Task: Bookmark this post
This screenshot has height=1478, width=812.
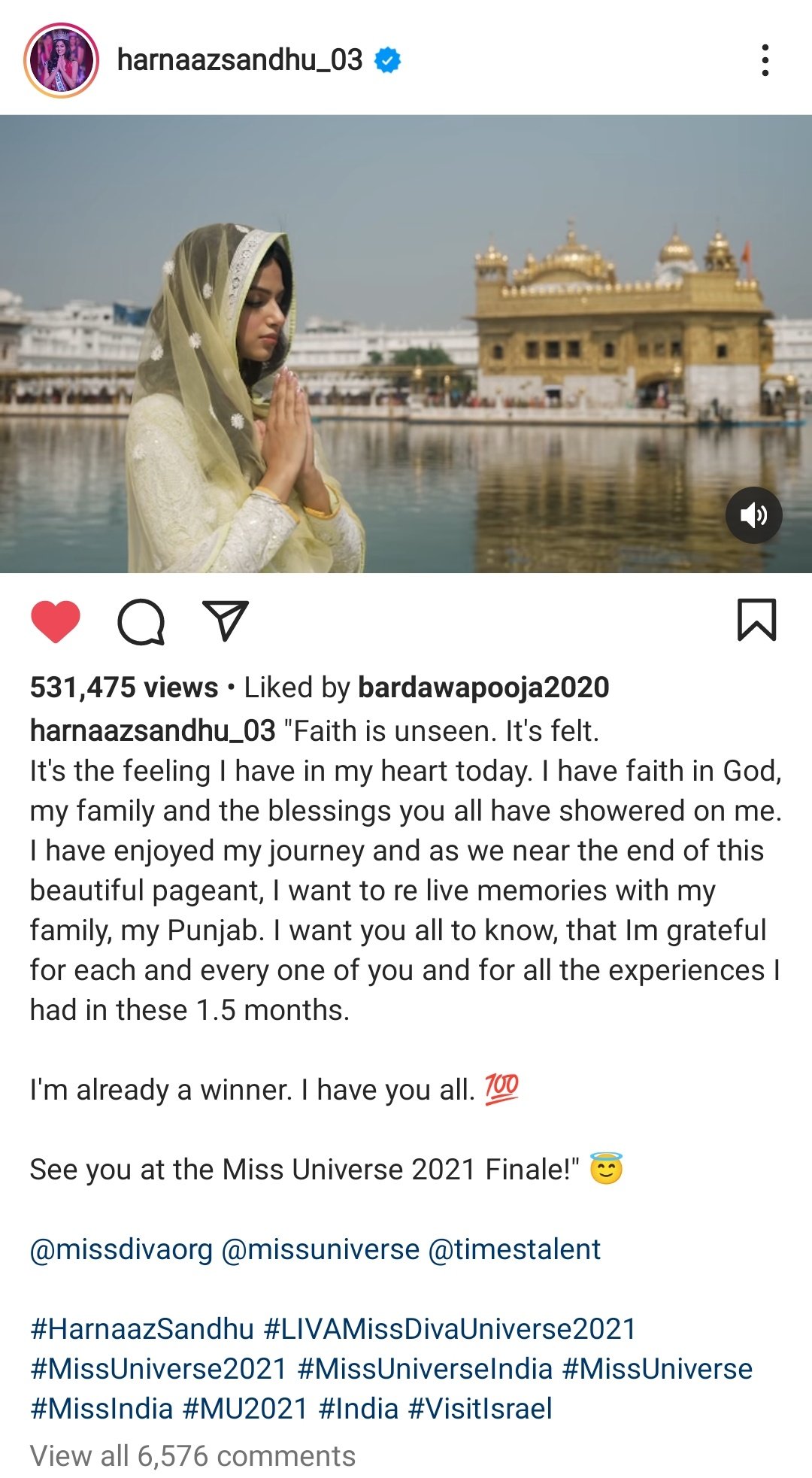Action: coord(756,620)
